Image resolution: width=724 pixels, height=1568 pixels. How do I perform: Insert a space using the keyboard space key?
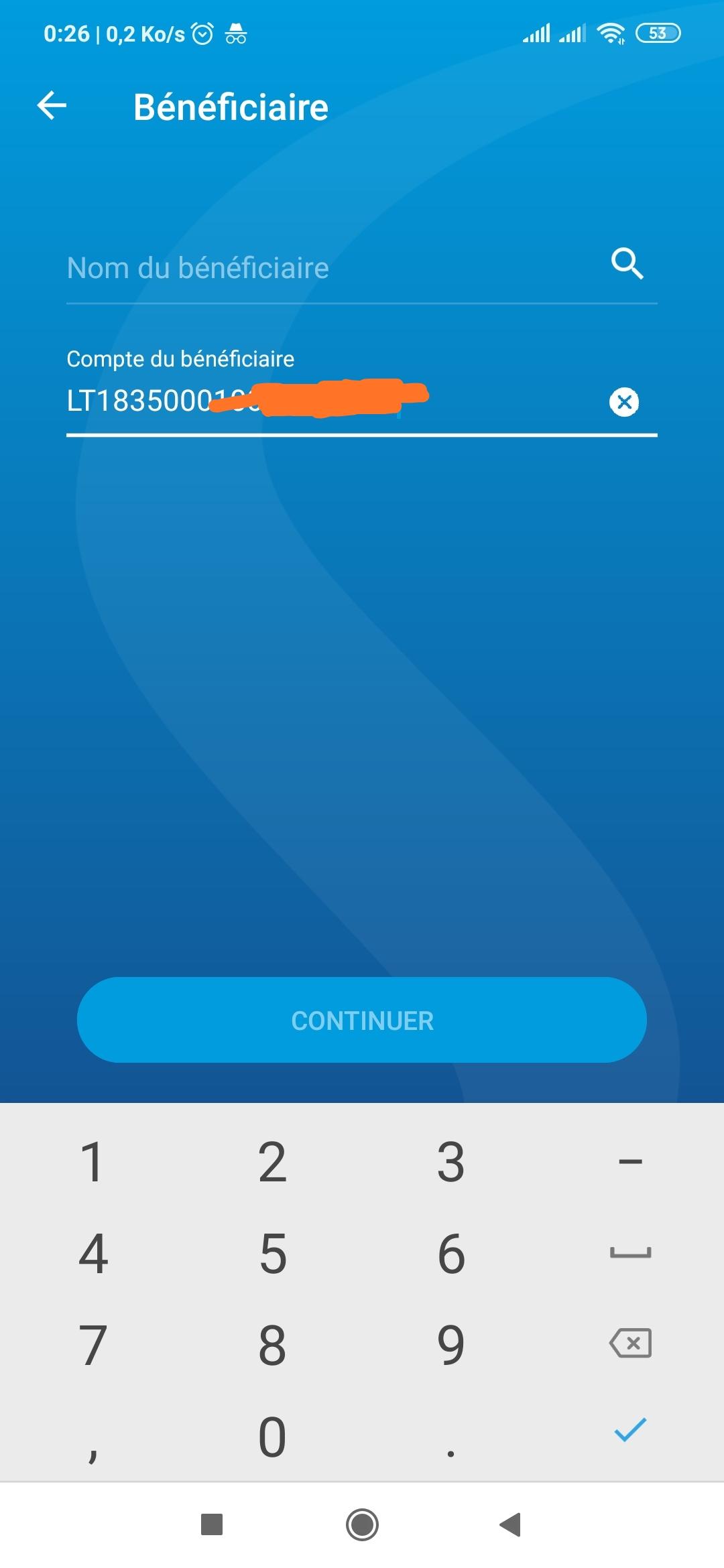(x=630, y=1252)
